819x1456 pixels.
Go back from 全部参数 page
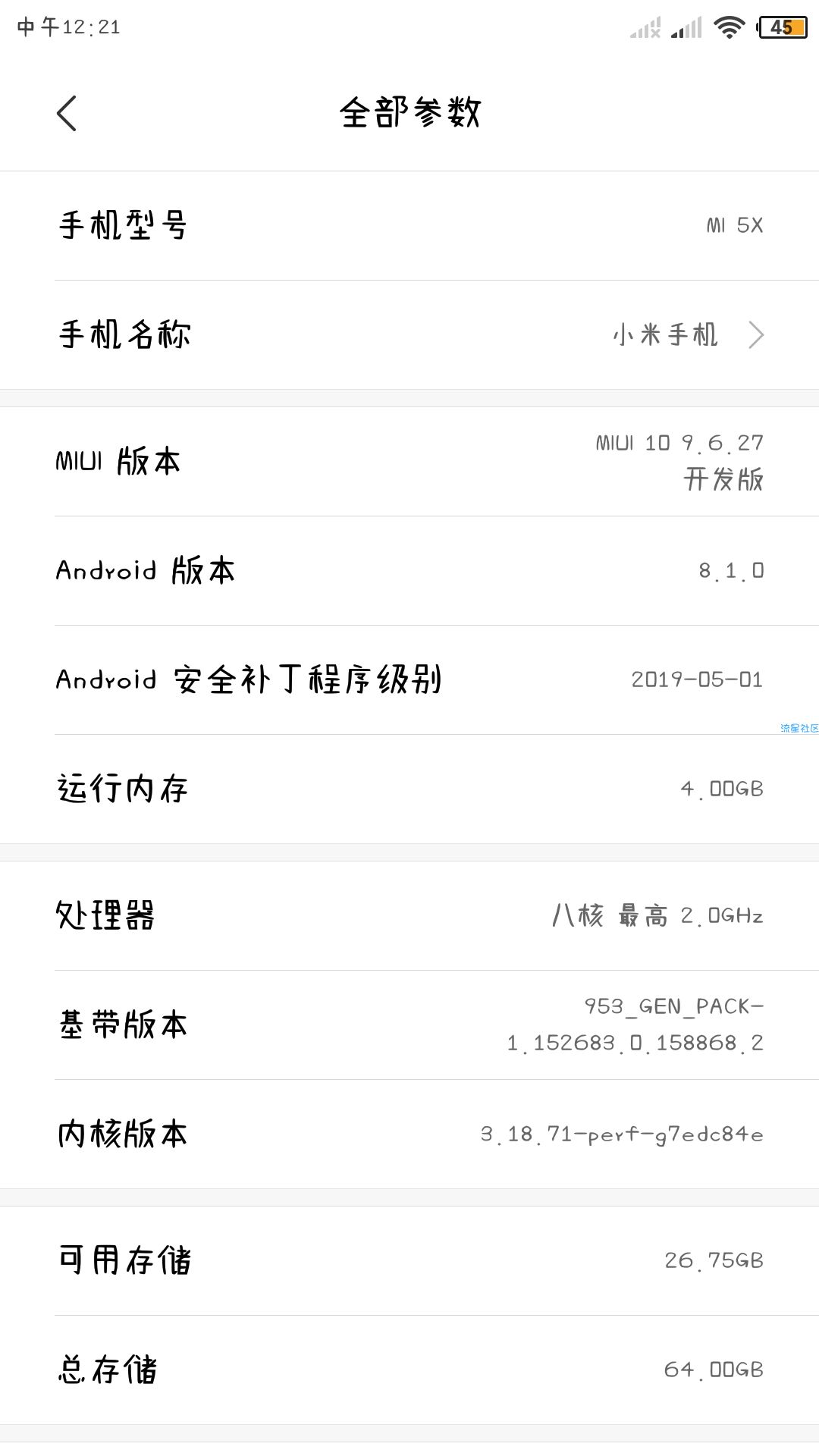tap(67, 114)
